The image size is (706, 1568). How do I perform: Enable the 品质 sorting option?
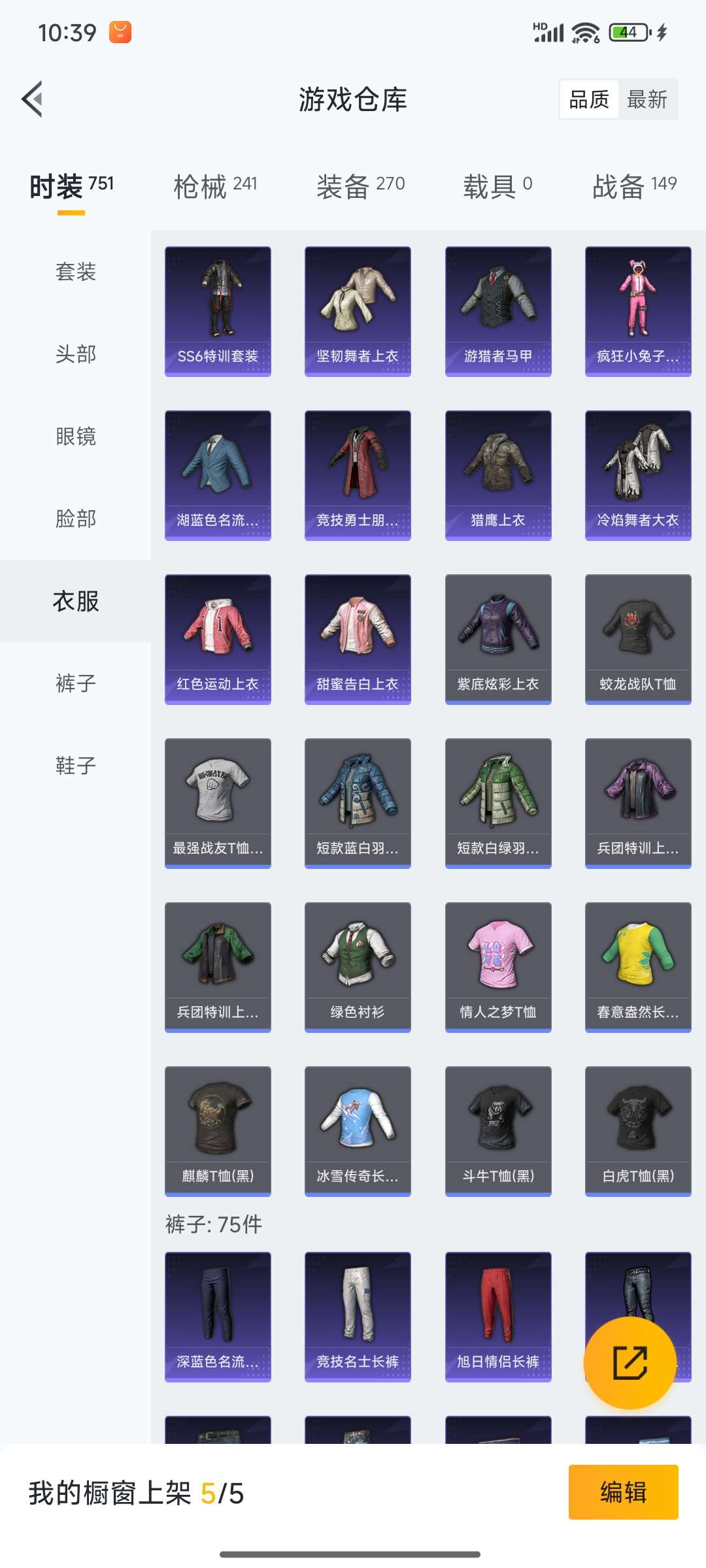pos(588,100)
